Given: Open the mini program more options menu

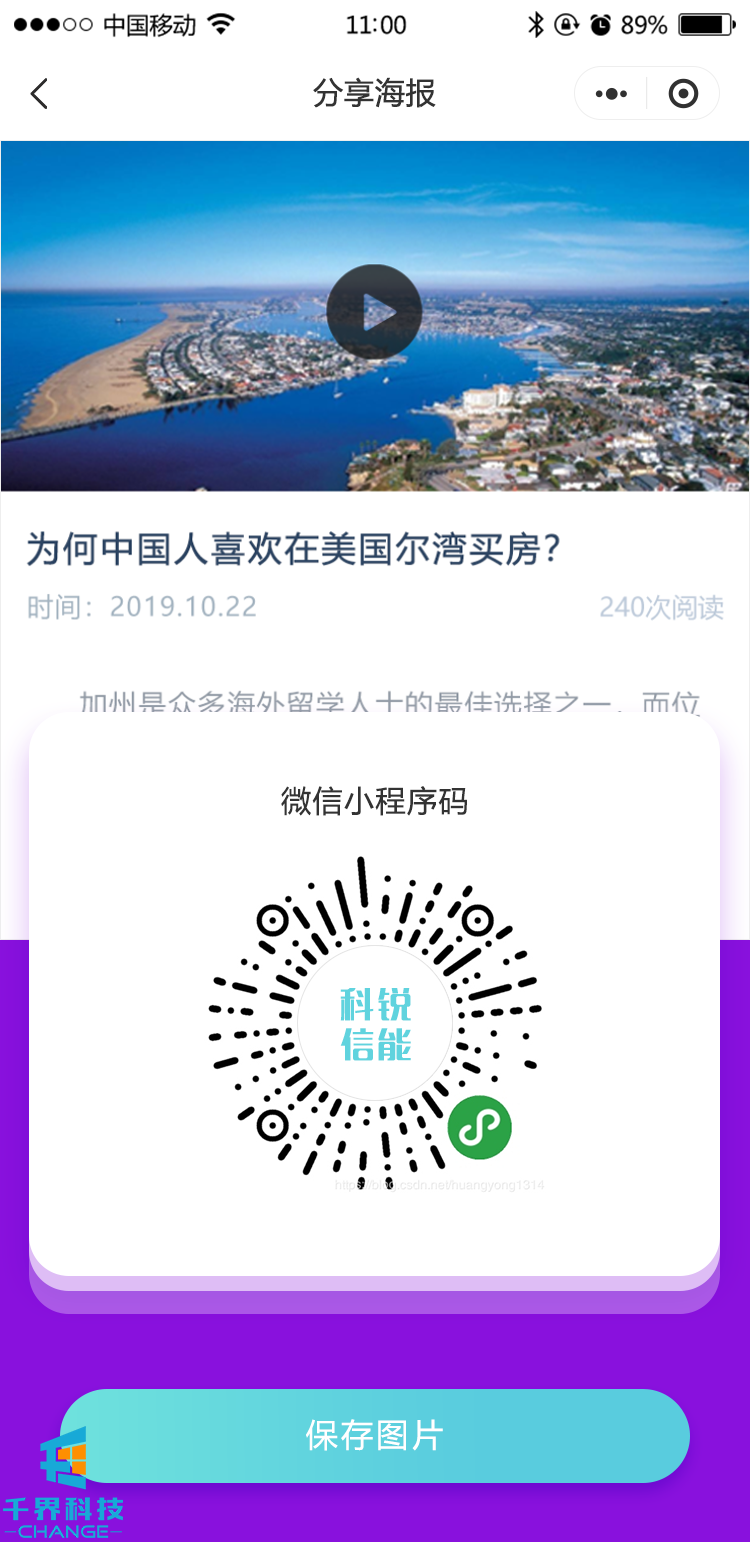Looking at the screenshot, I should (x=611, y=94).
